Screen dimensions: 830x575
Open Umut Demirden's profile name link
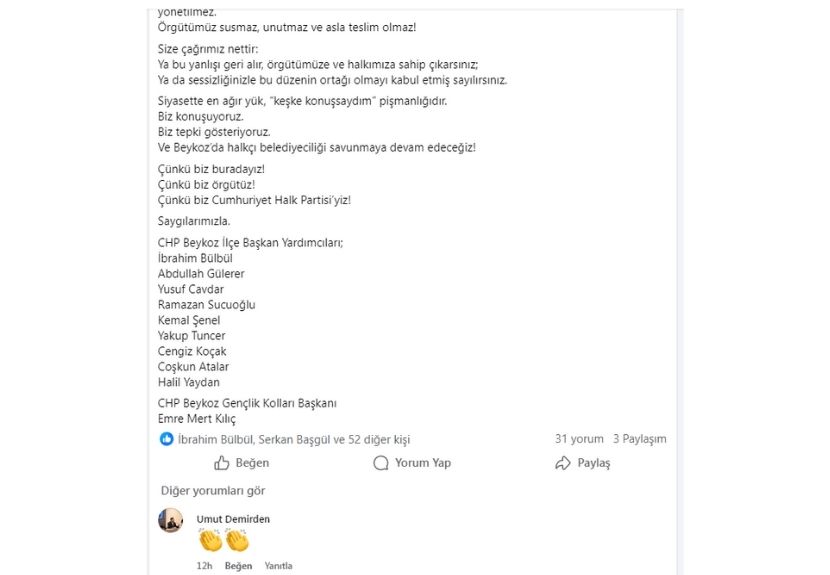(233, 519)
